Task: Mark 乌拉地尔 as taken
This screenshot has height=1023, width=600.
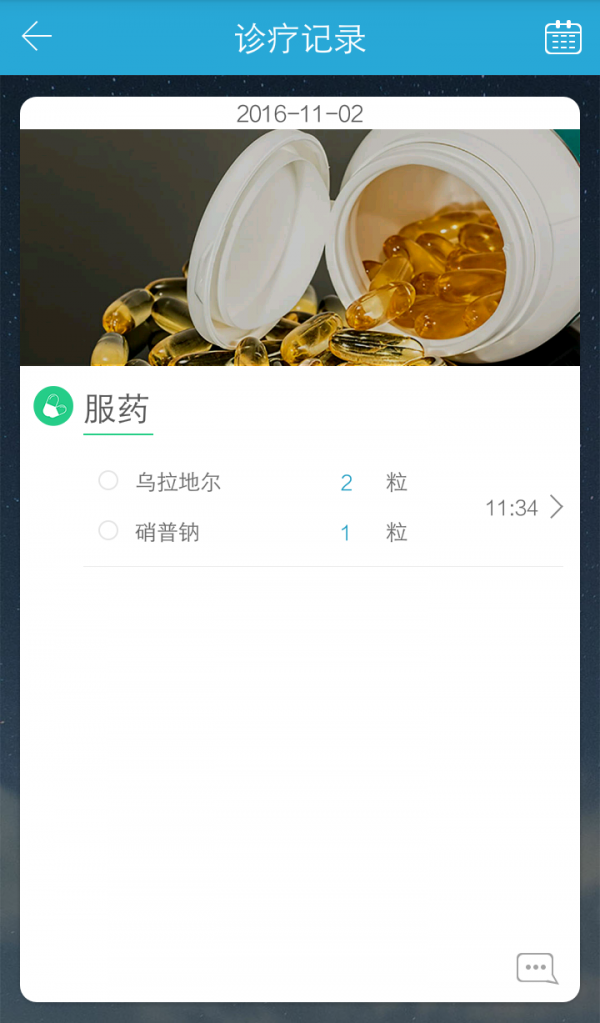Action: coord(108,481)
